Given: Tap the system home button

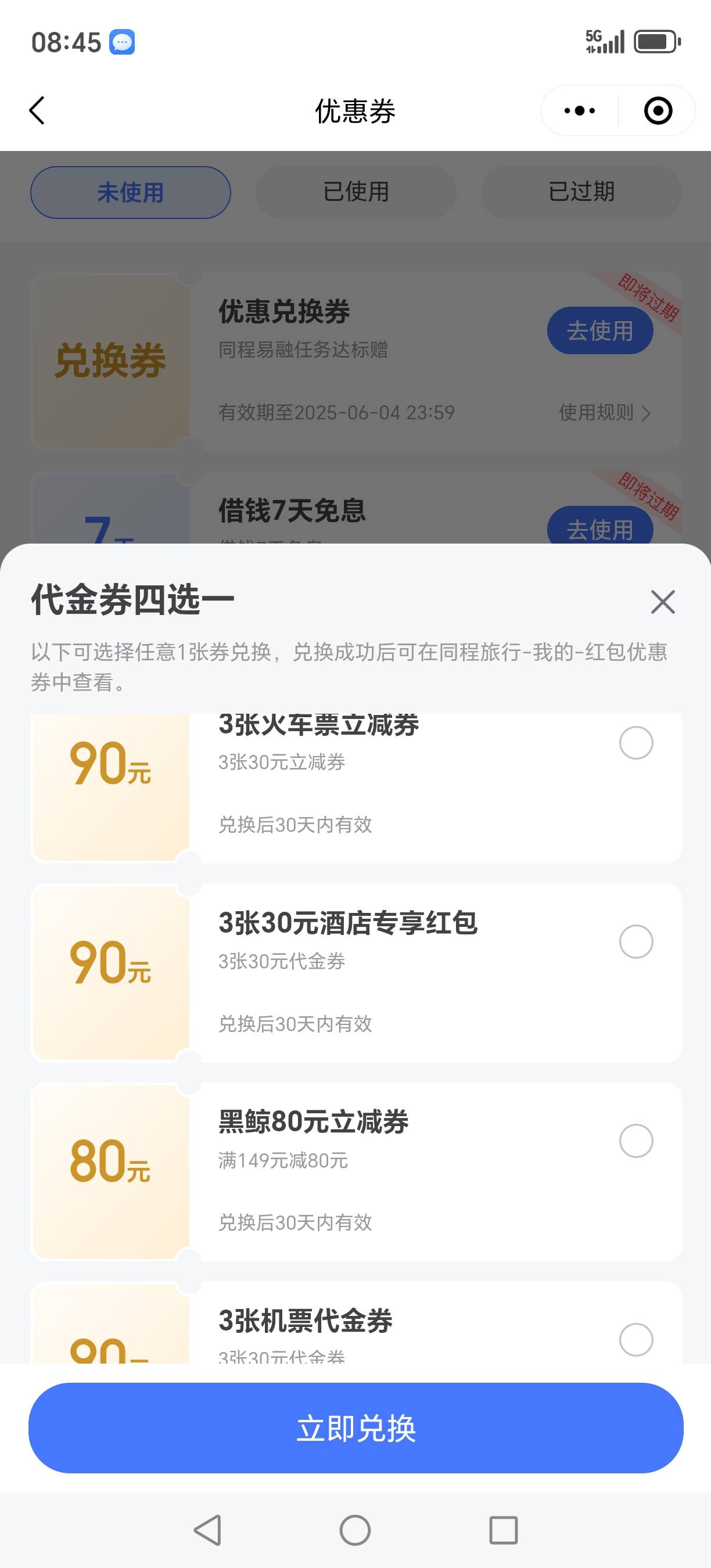Looking at the screenshot, I should tap(355, 1530).
